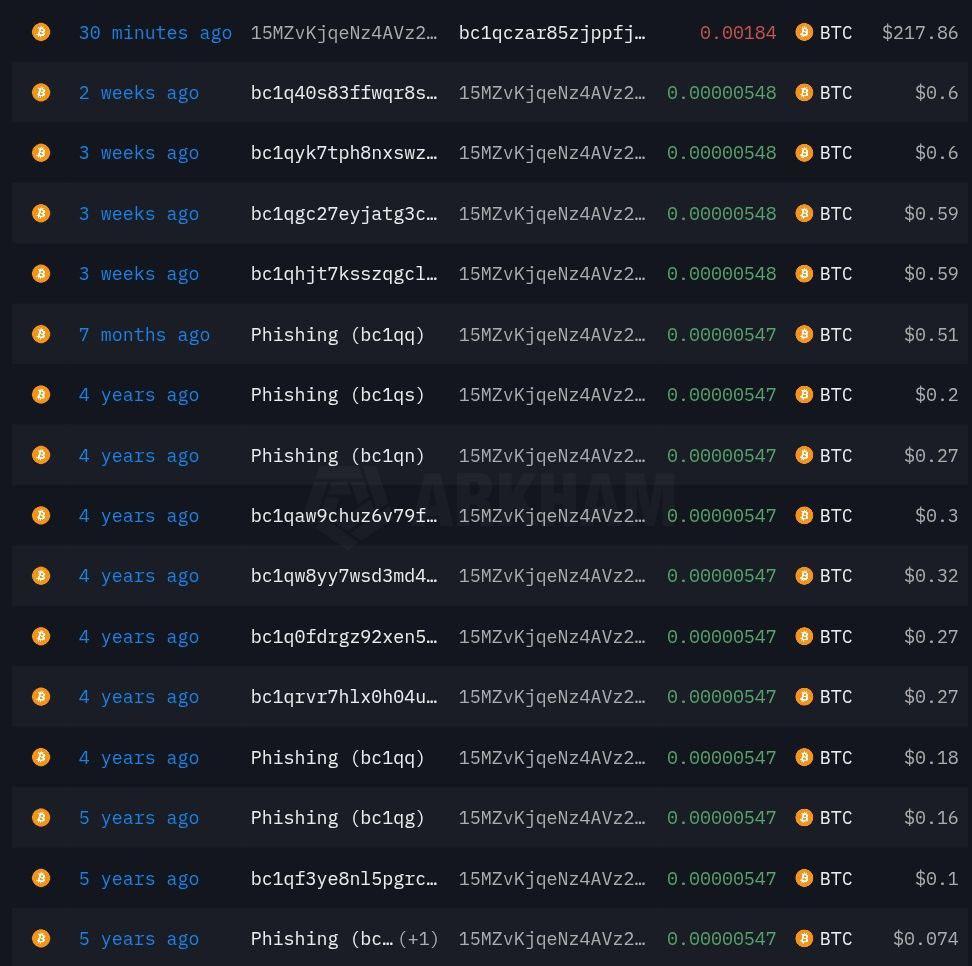Open the Phishing (bc1qg) entity
The height and width of the screenshot is (966, 972).
tap(338, 818)
